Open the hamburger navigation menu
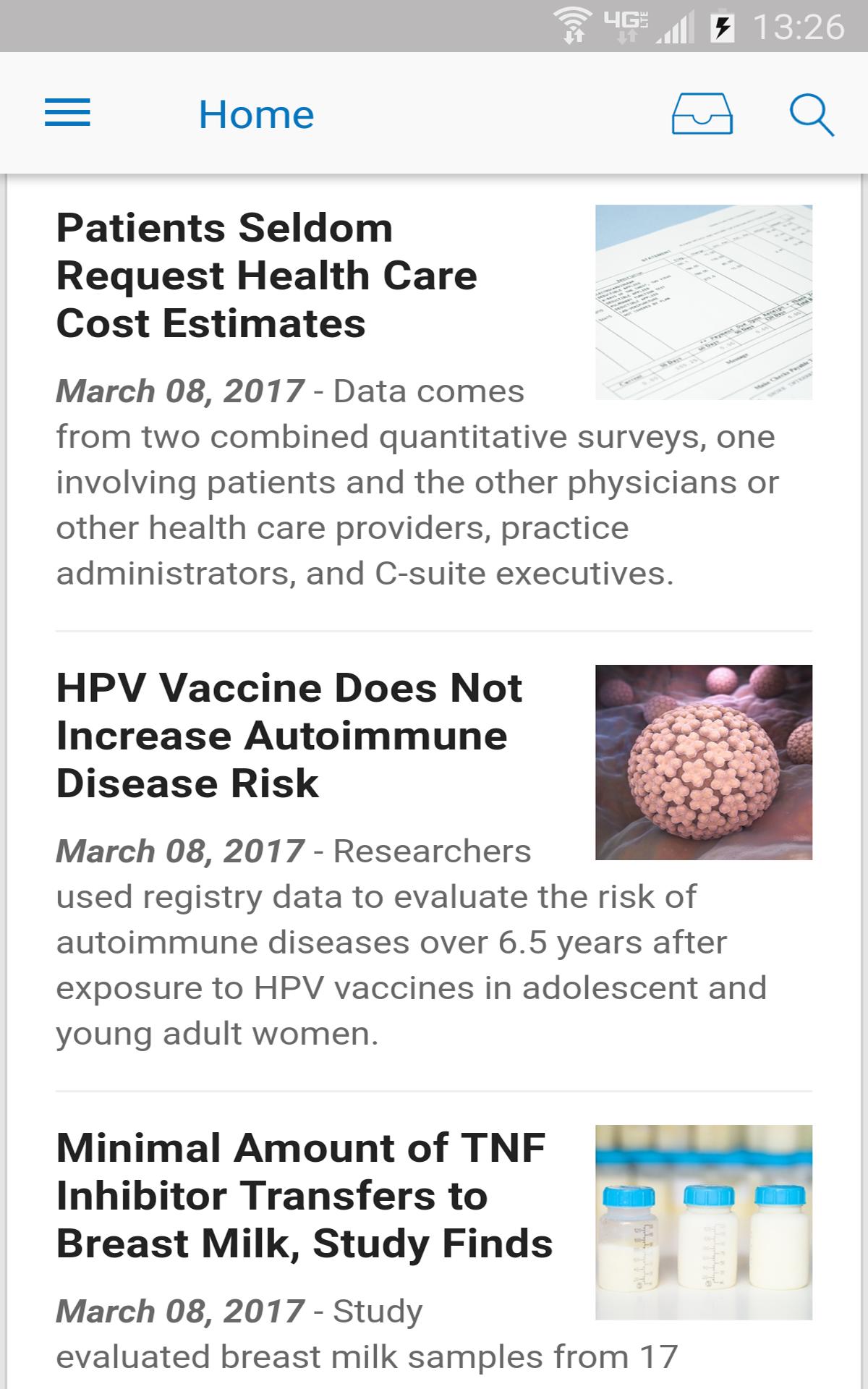This screenshot has height=1389, width=868. (67, 113)
